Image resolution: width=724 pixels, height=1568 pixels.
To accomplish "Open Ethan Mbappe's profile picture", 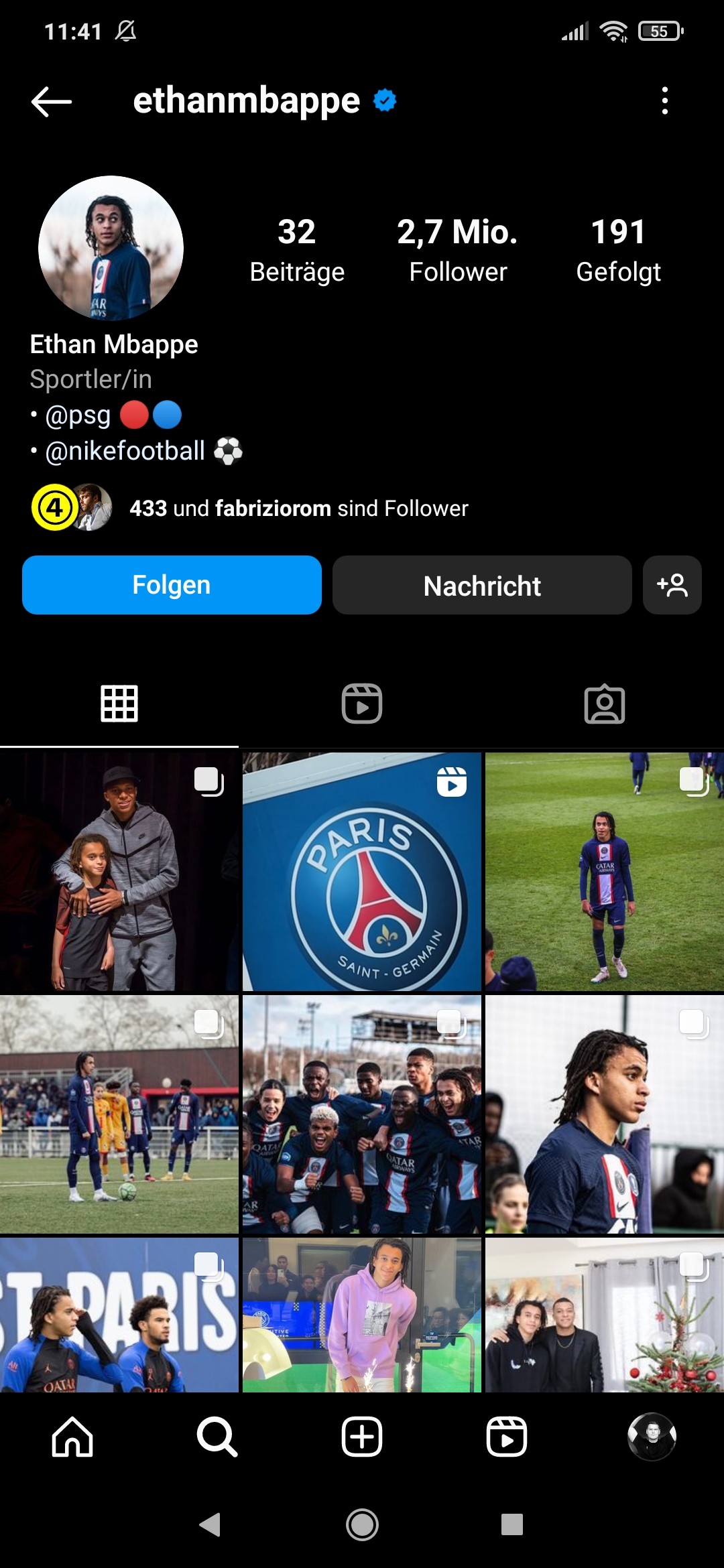I will pyautogui.click(x=111, y=248).
